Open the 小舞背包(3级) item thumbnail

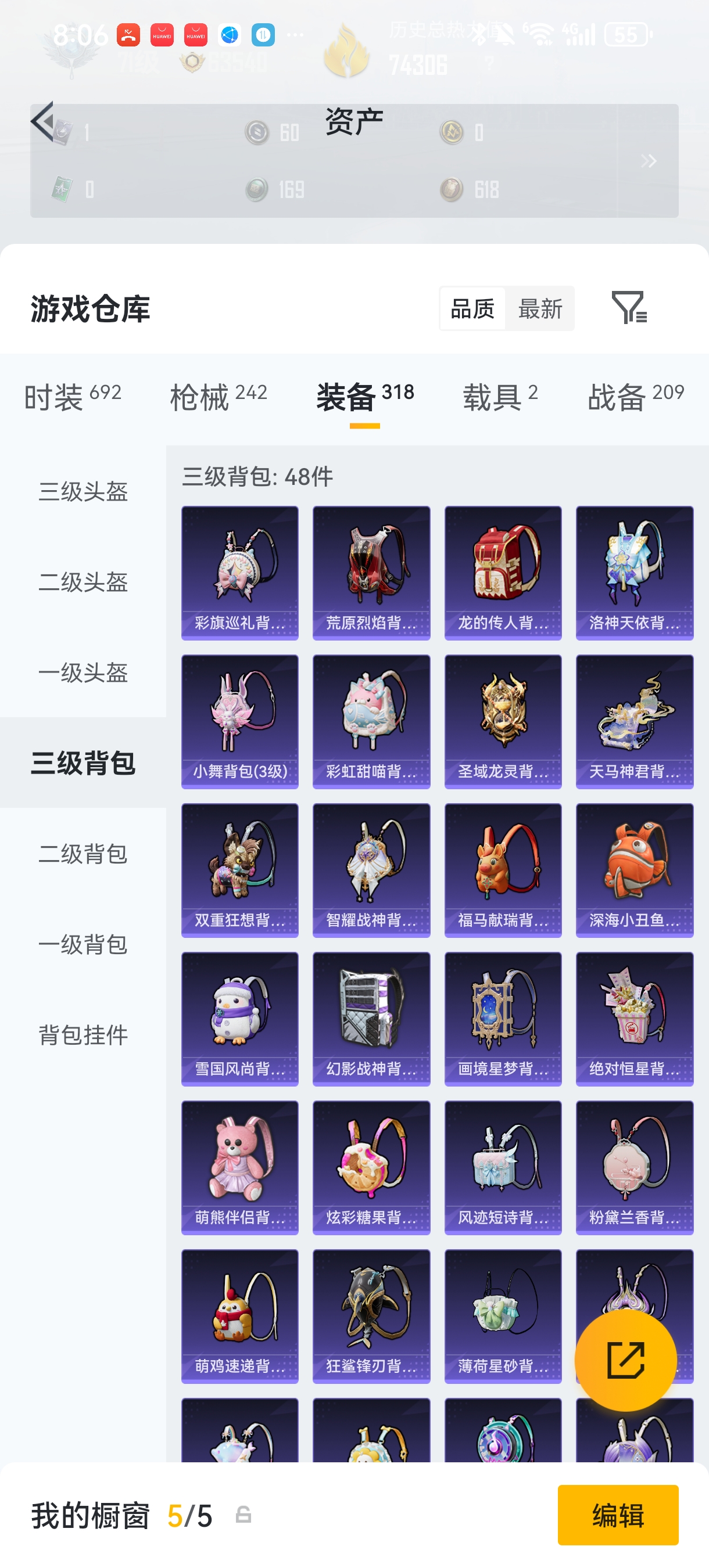239,718
